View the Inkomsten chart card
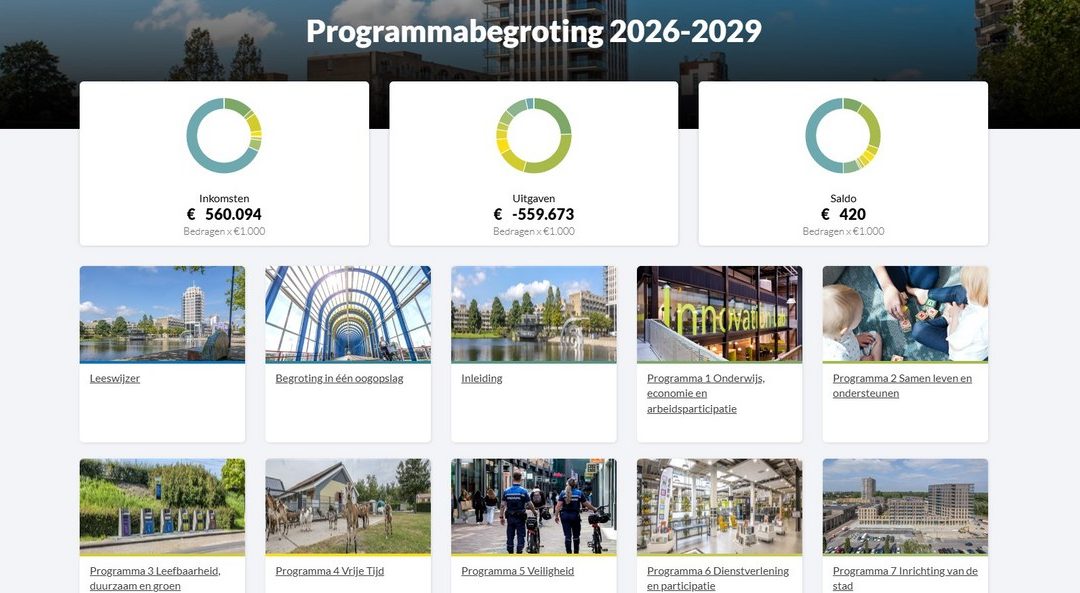Screen dimensions: 1080x593 tap(224, 164)
